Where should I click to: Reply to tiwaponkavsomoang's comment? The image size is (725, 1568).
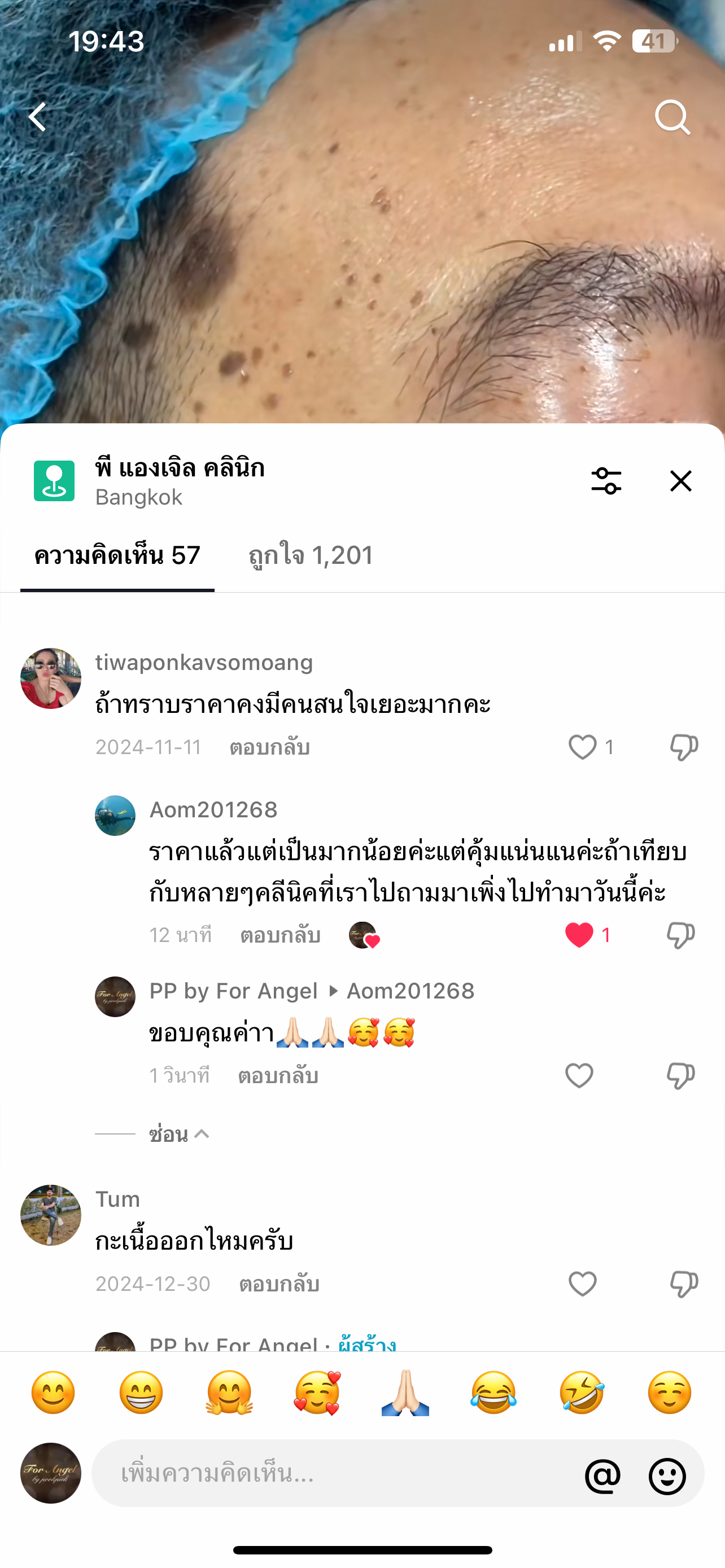270,747
